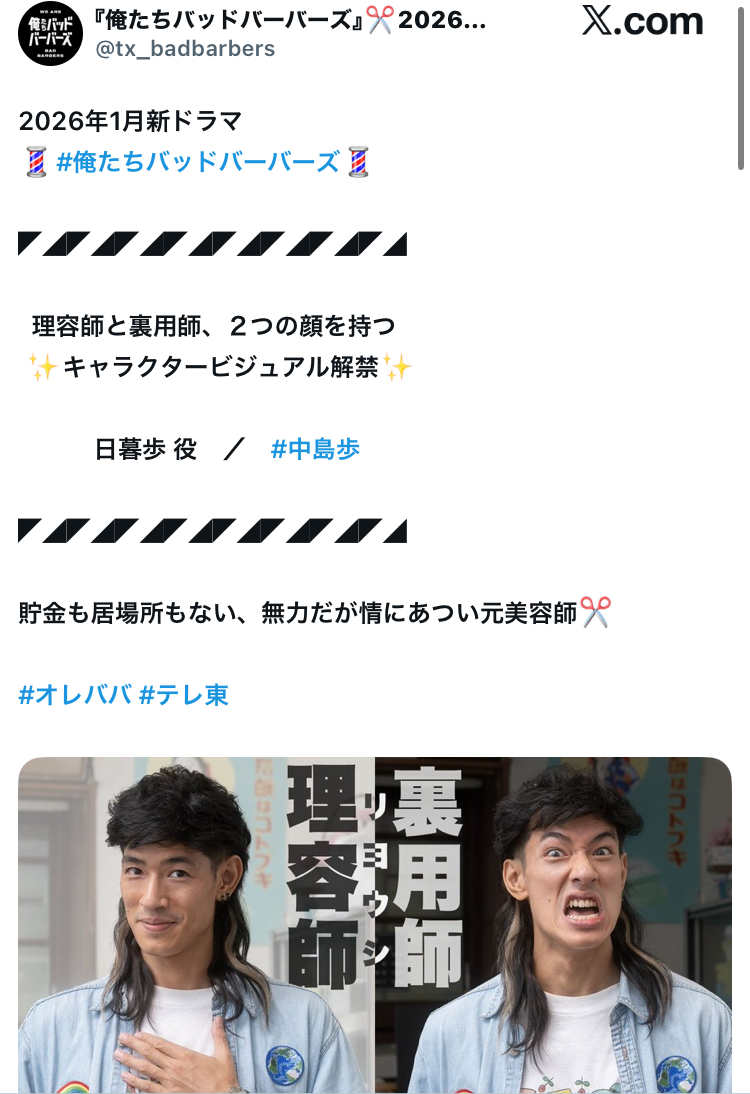Tap the #中島歩 hashtag
This screenshot has width=750, height=1094.
(x=315, y=450)
